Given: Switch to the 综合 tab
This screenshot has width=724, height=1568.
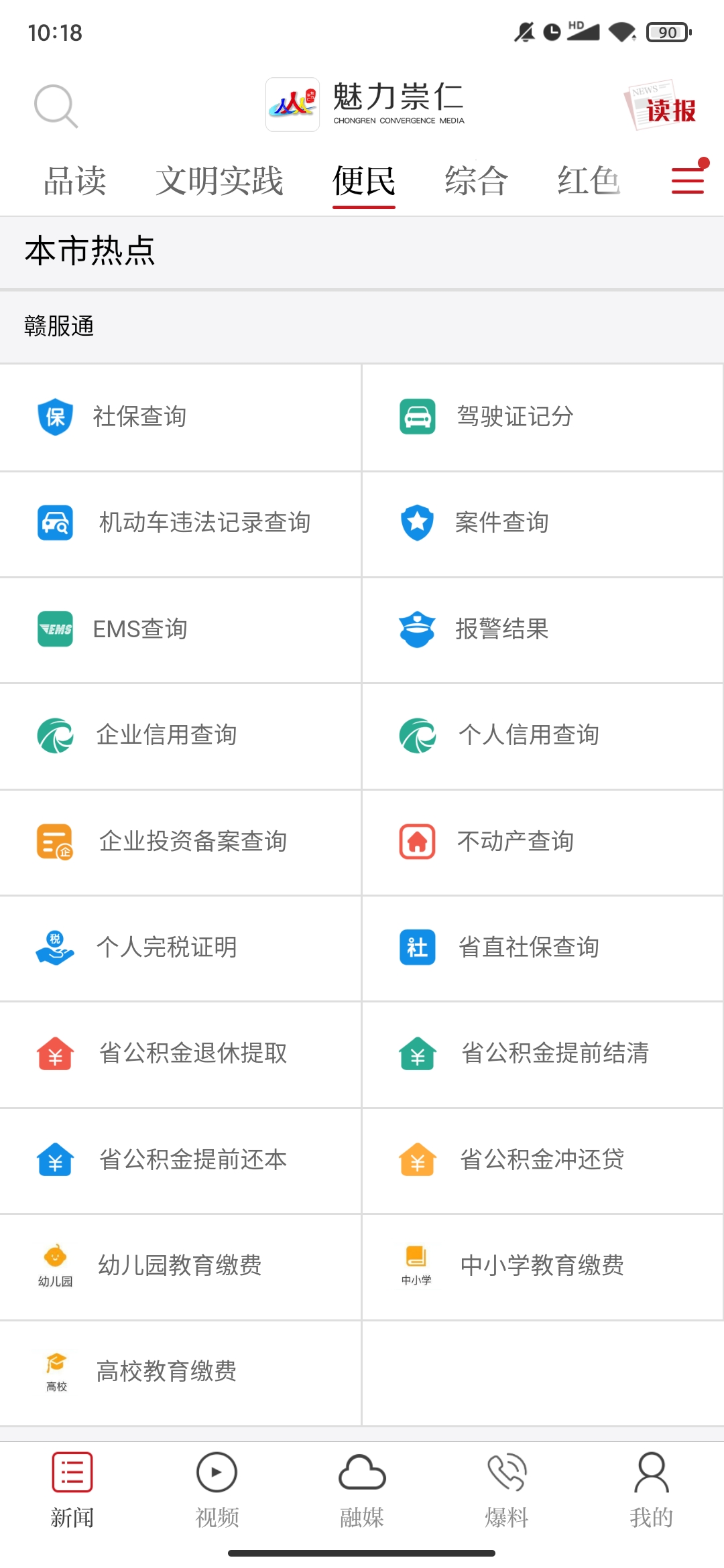Looking at the screenshot, I should pyautogui.click(x=475, y=180).
